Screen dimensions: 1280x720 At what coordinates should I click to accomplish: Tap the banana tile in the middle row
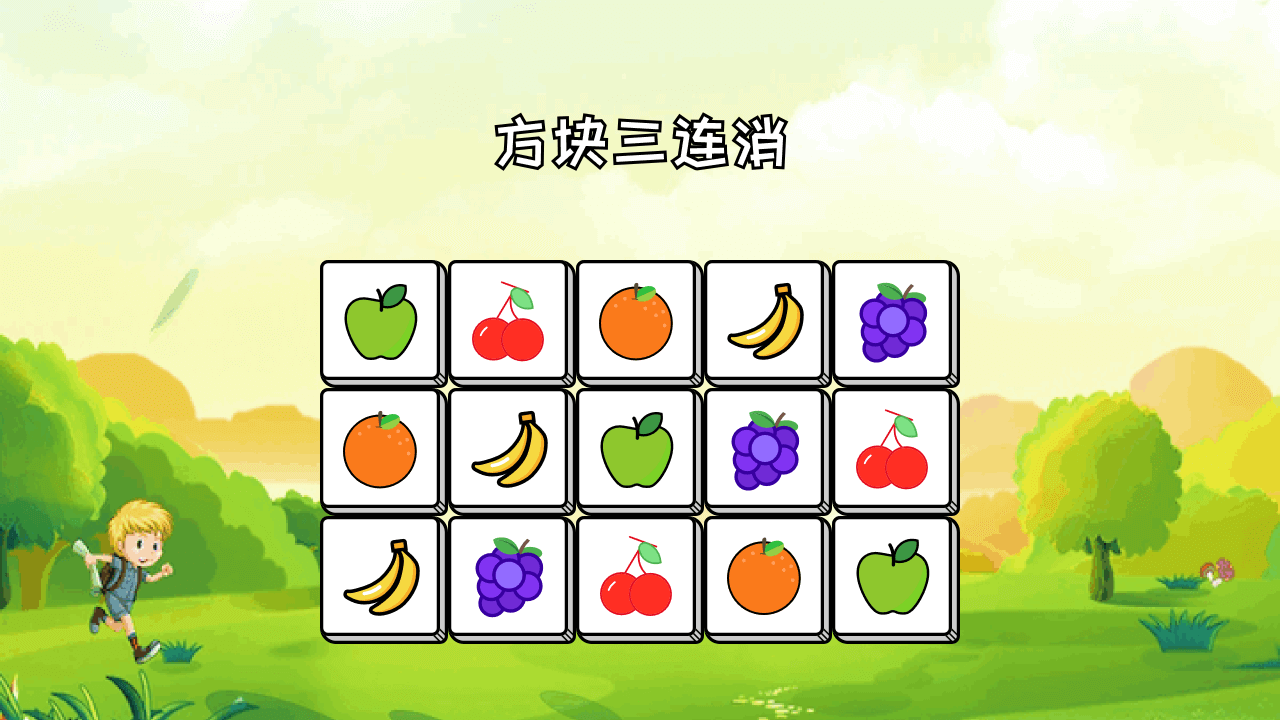tap(508, 450)
